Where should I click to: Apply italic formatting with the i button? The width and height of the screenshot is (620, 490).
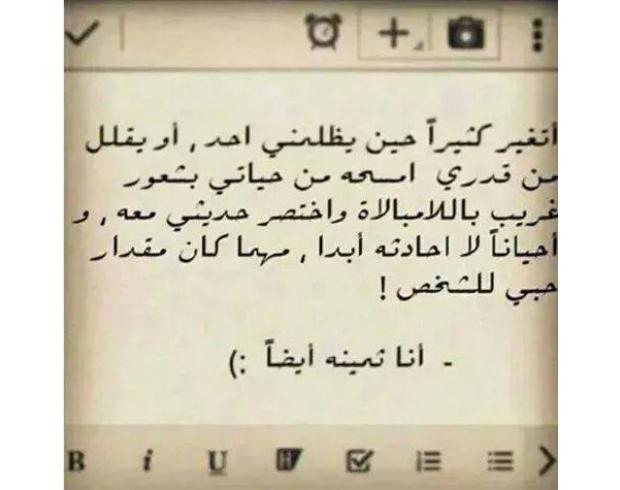147,460
